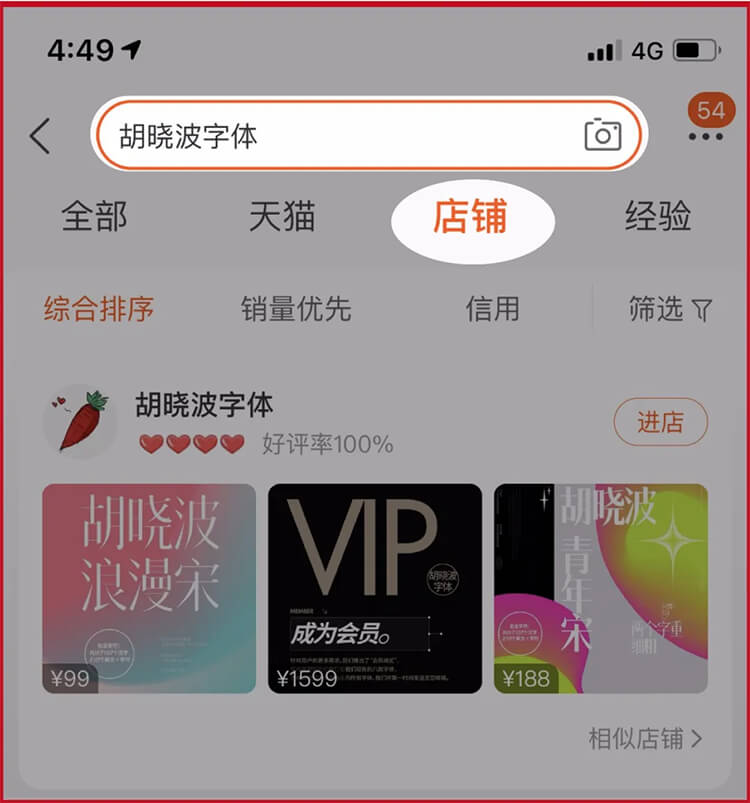Screen dimensions: 750x803
Task: Open the camera image search
Action: coord(603,134)
